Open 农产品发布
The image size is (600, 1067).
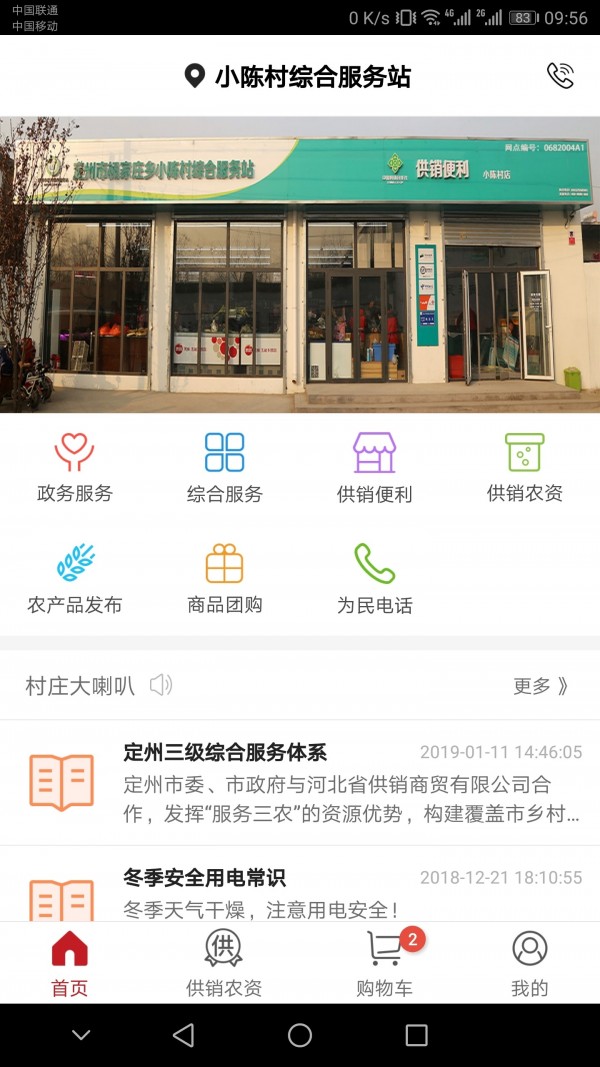(75, 578)
